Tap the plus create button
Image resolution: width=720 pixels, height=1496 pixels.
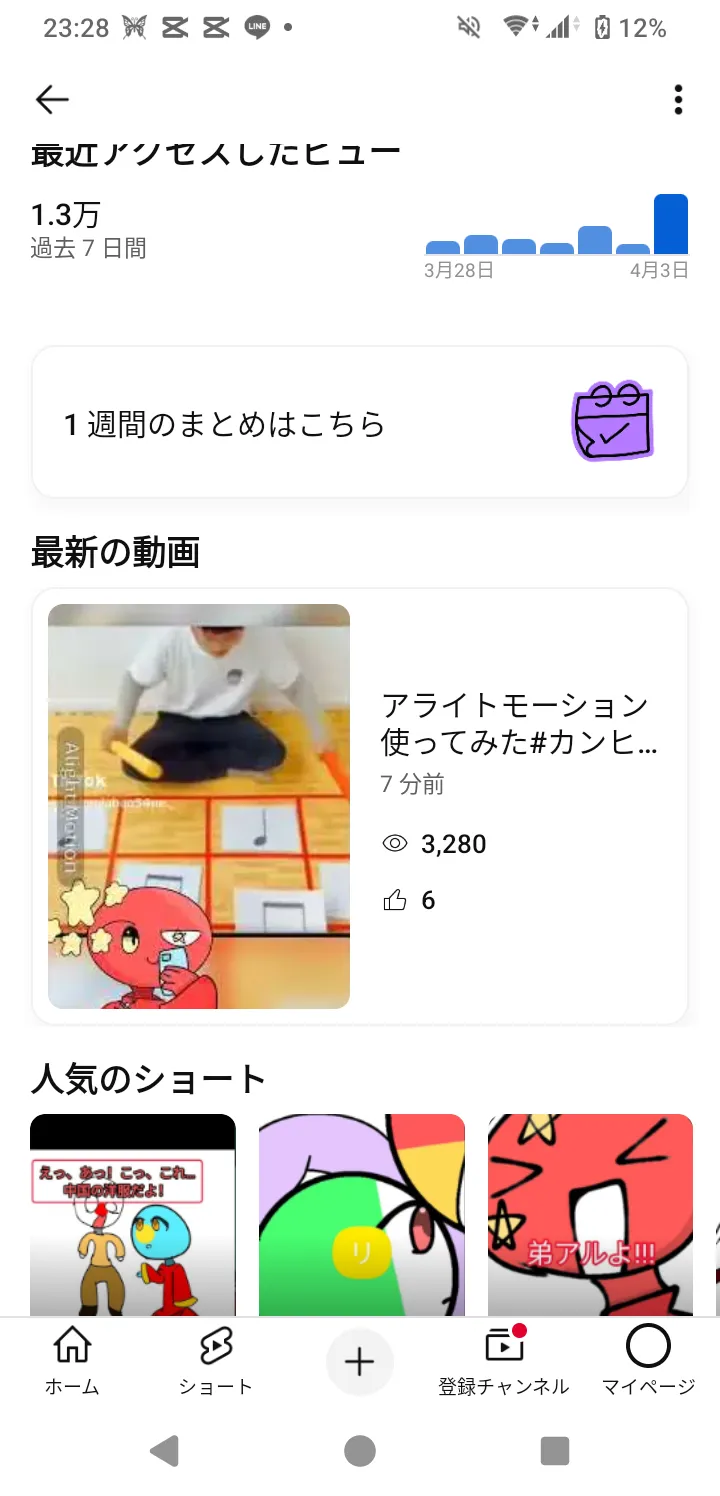(359, 1362)
